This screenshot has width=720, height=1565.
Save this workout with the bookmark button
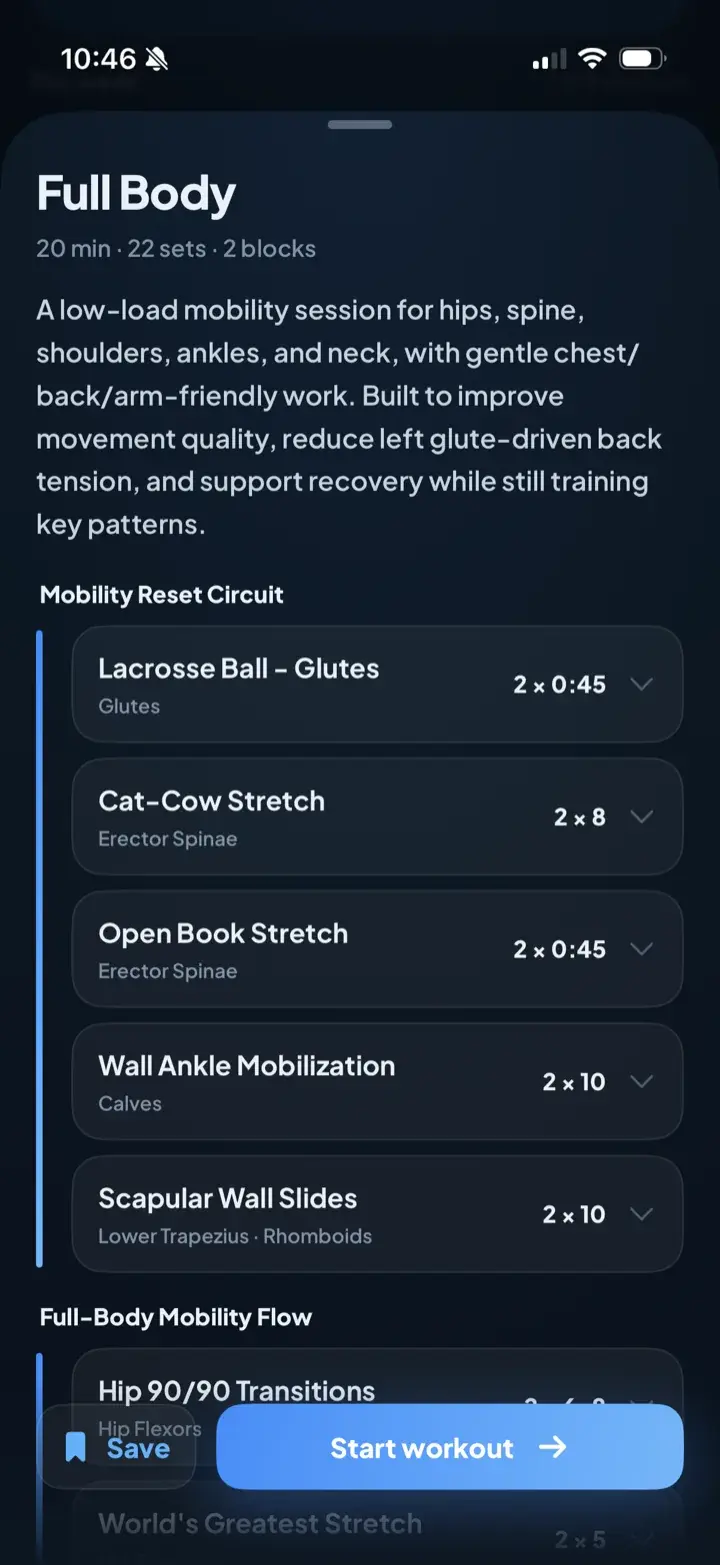point(117,1447)
